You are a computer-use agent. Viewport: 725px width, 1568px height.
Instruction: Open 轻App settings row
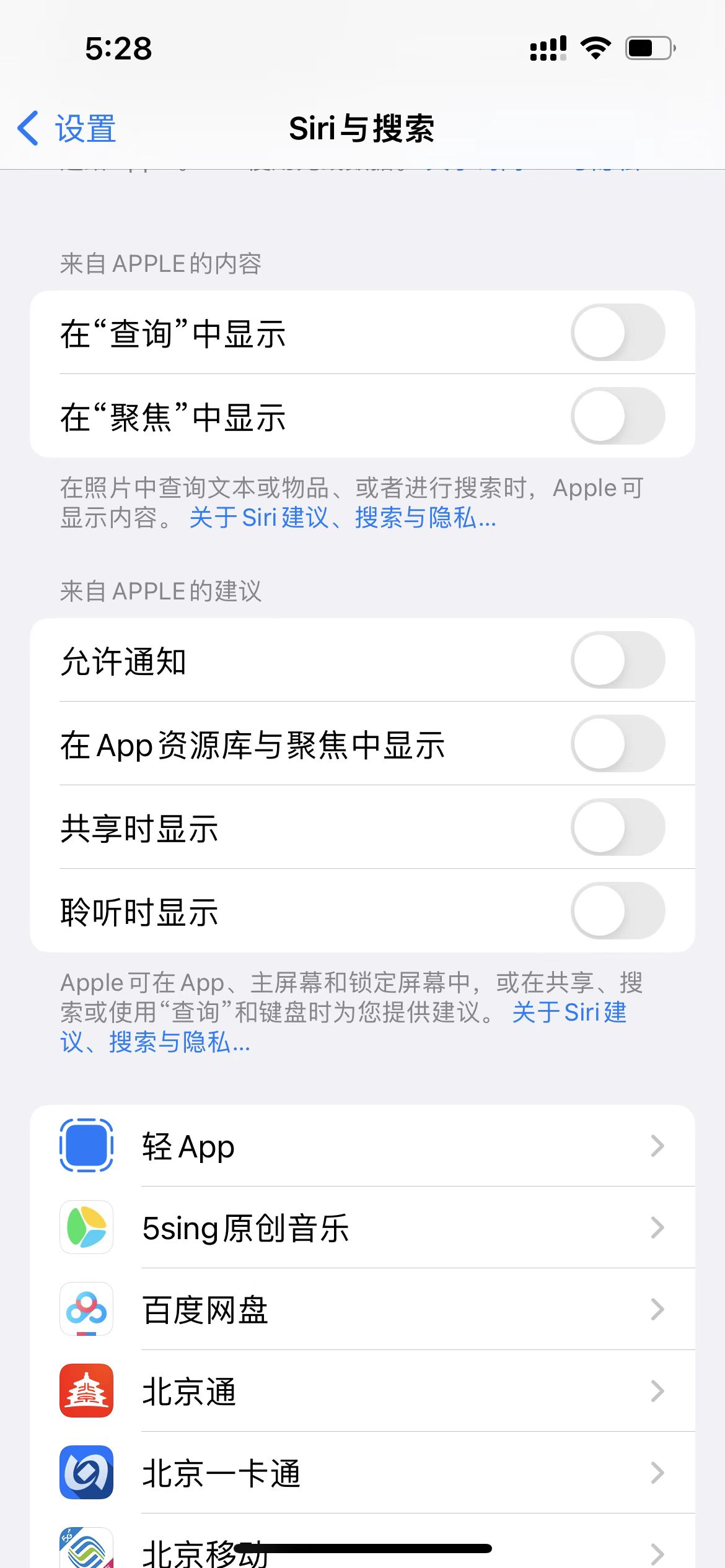click(362, 1146)
